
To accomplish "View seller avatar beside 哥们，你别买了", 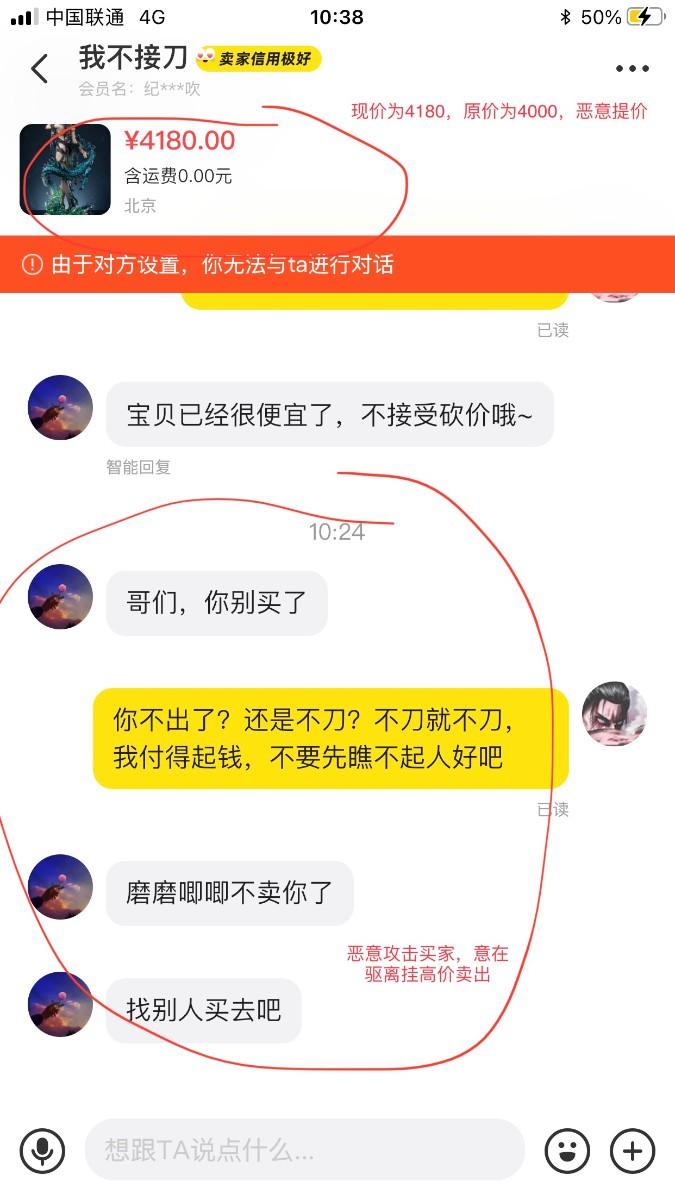I will 60,597.
